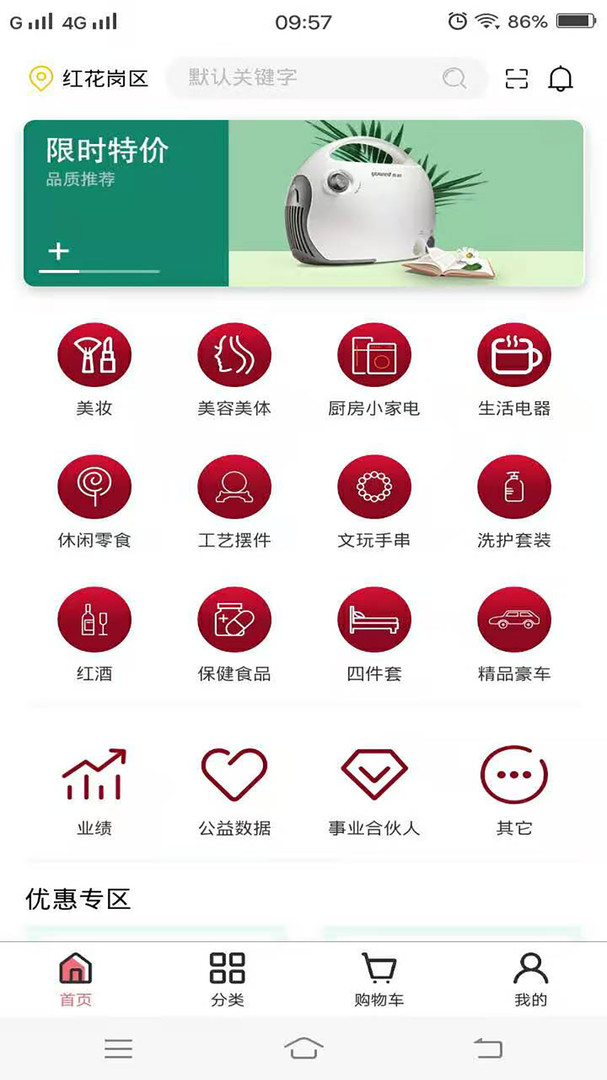
Task: Switch to the 我的 tab
Action: tap(531, 979)
